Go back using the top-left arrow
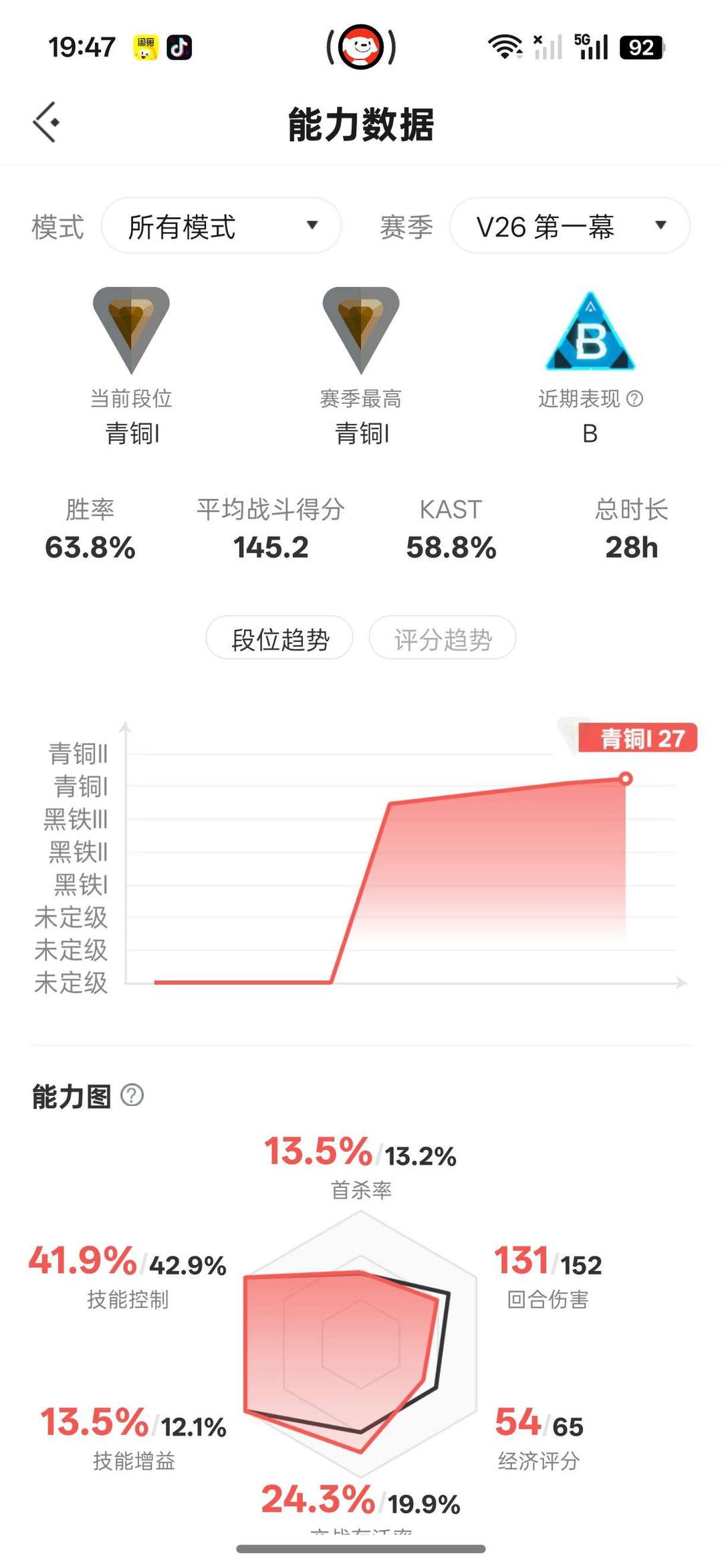This screenshot has height=1568, width=722. (x=46, y=122)
